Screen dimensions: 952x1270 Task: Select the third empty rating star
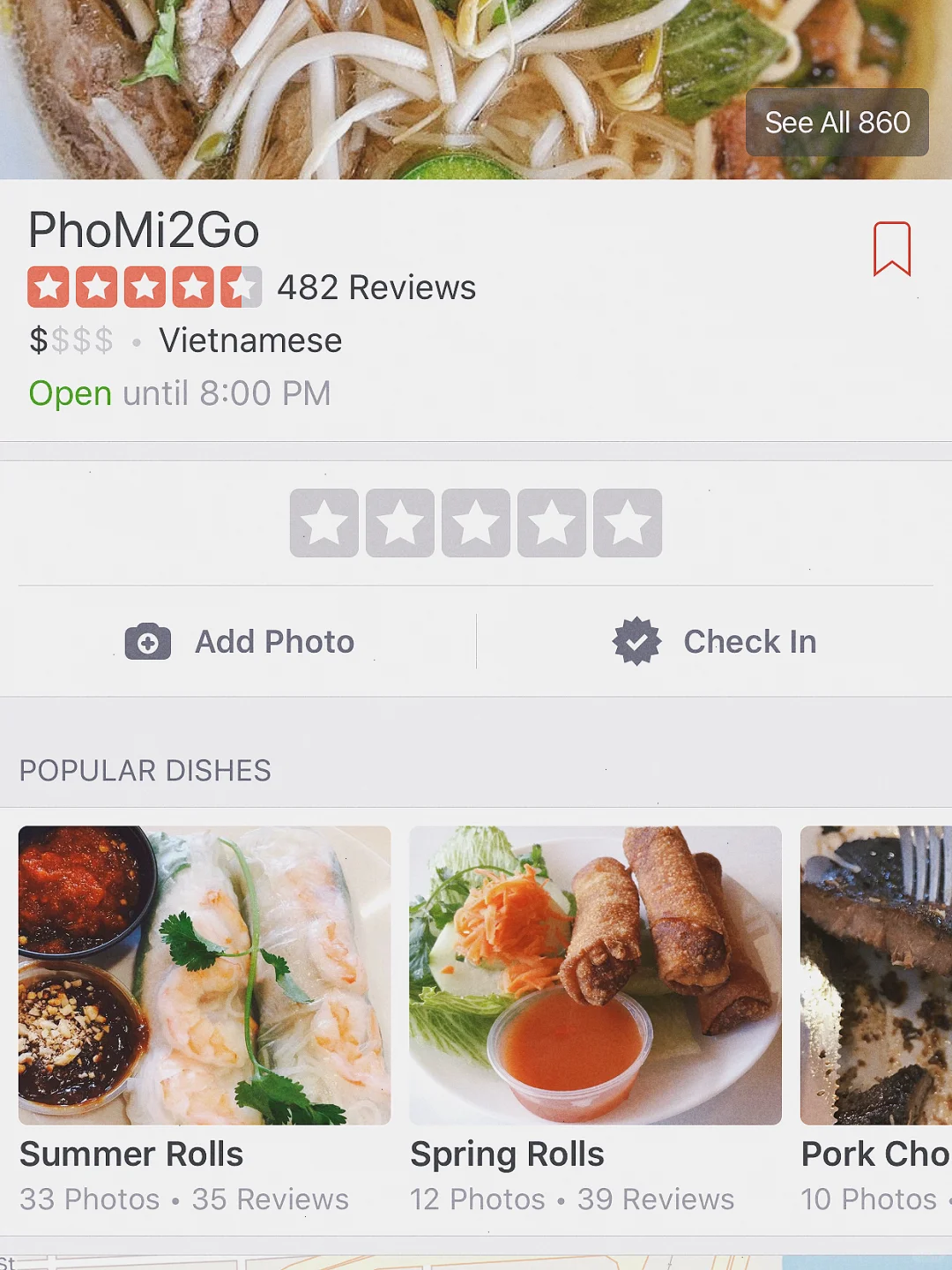tap(476, 522)
